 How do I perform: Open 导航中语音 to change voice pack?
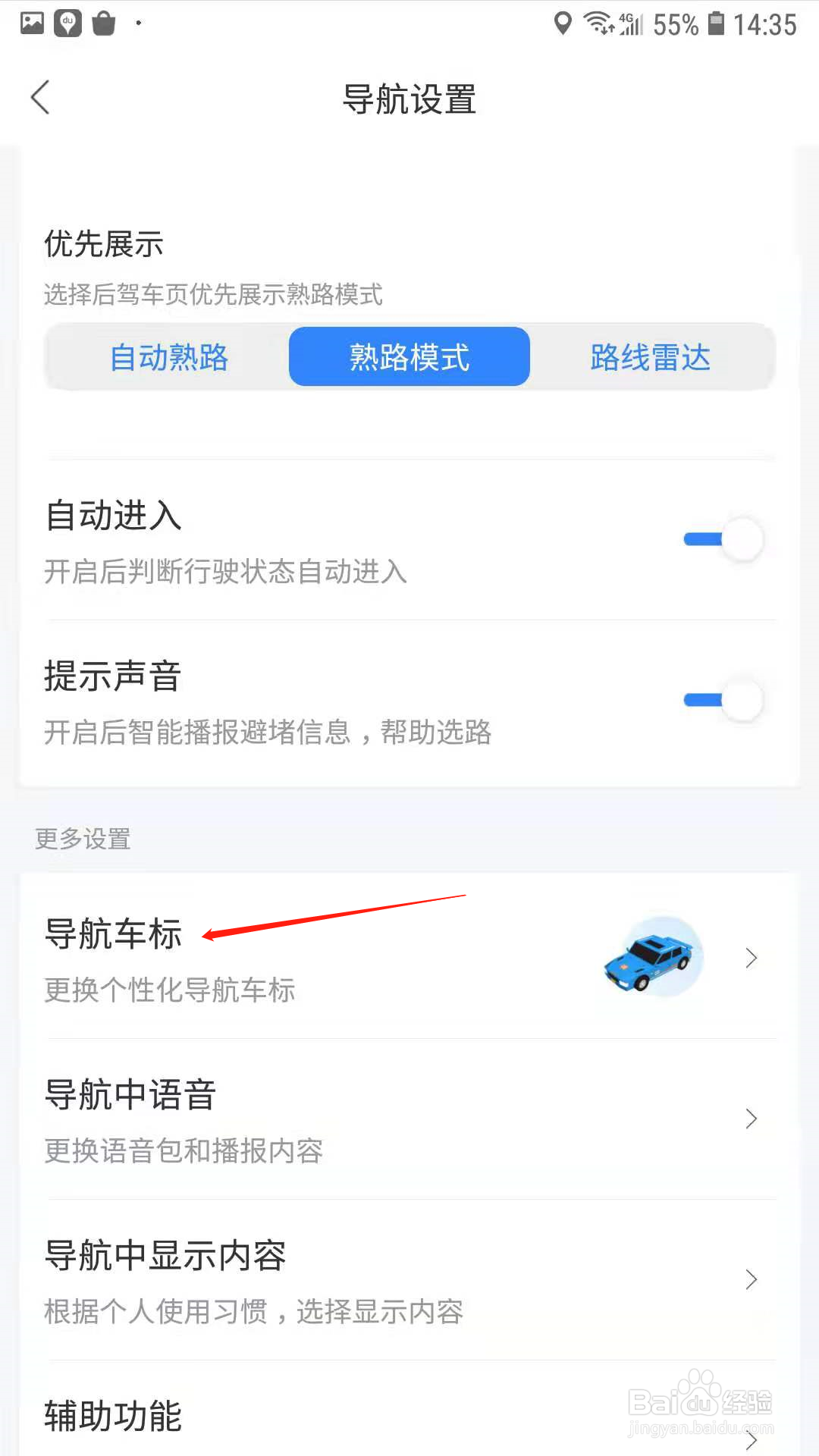pyautogui.click(x=130, y=1095)
